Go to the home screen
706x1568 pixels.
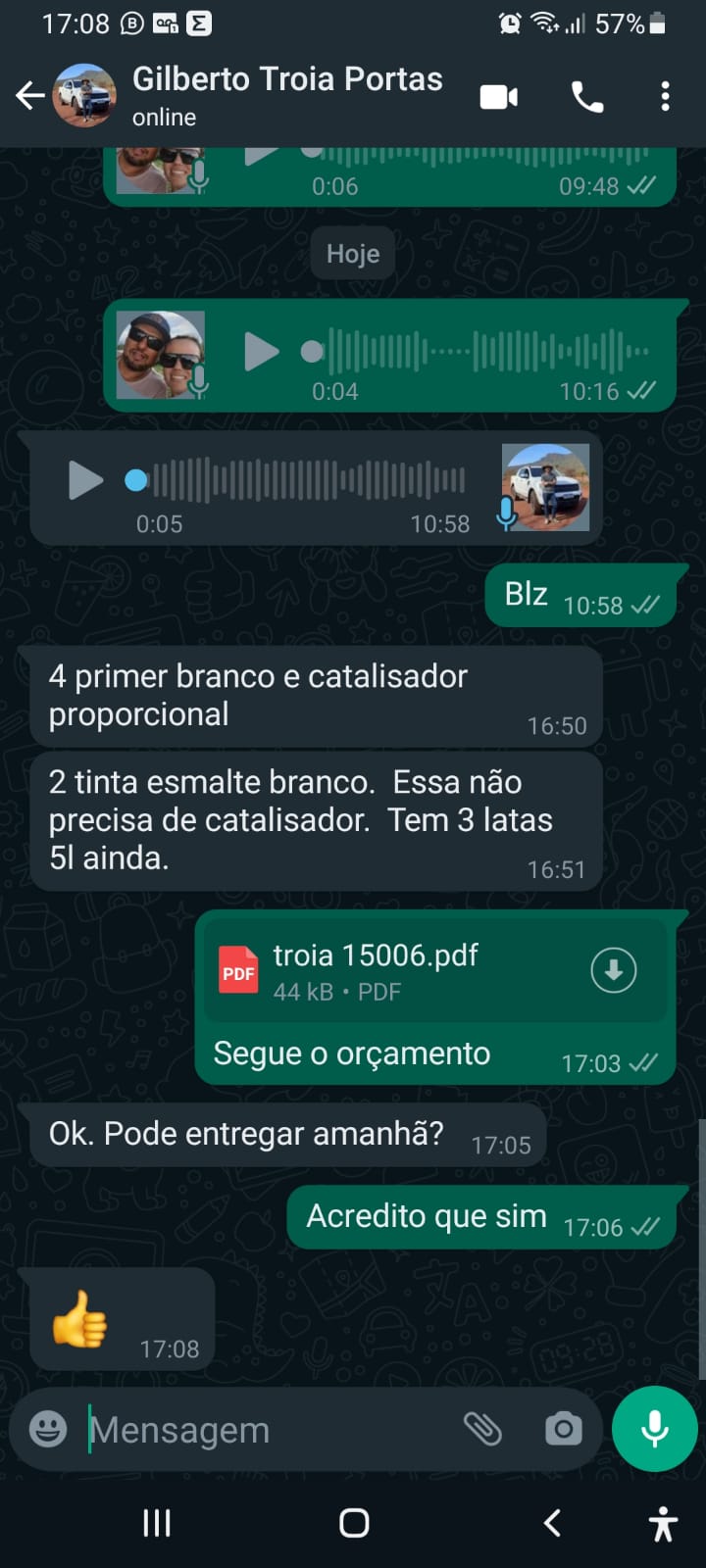[354, 1523]
